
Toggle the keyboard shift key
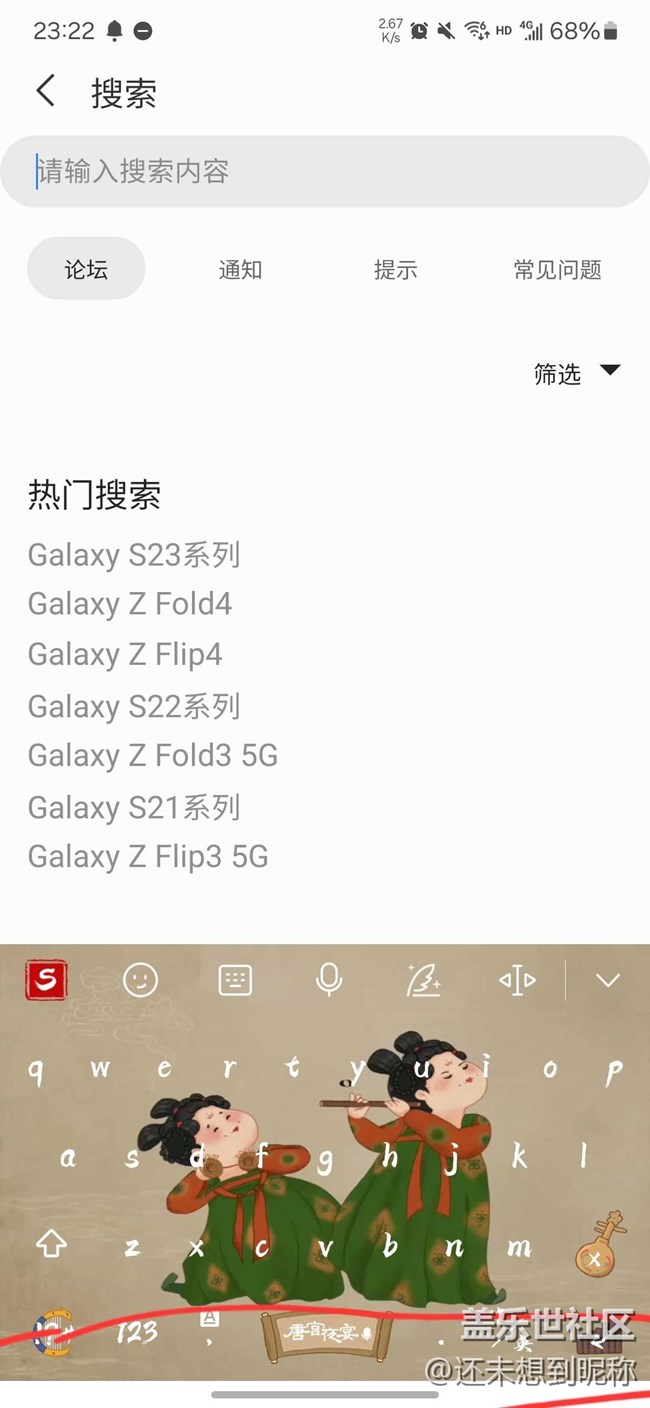tap(51, 1244)
